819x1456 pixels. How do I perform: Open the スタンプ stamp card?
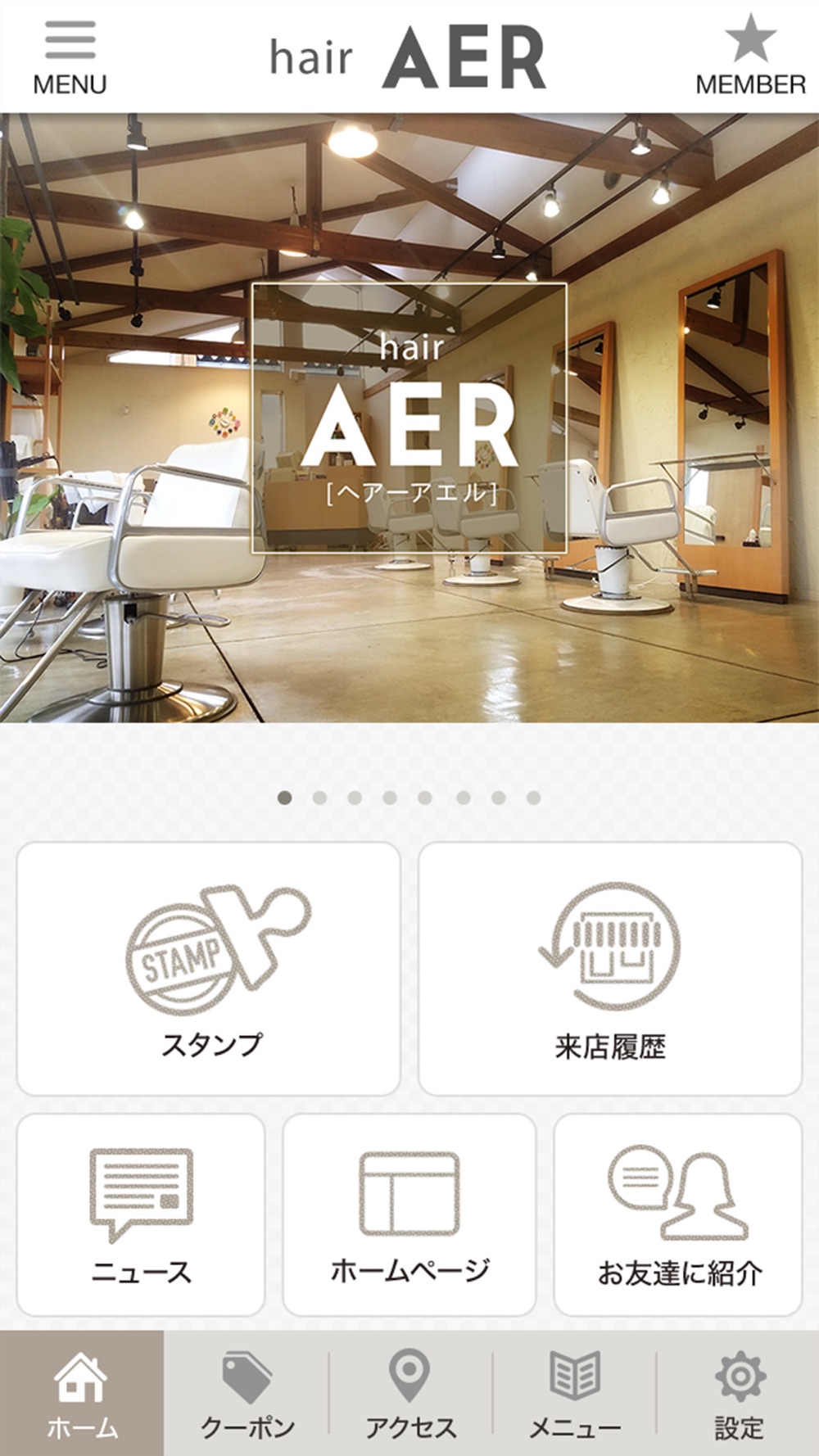pos(209,968)
